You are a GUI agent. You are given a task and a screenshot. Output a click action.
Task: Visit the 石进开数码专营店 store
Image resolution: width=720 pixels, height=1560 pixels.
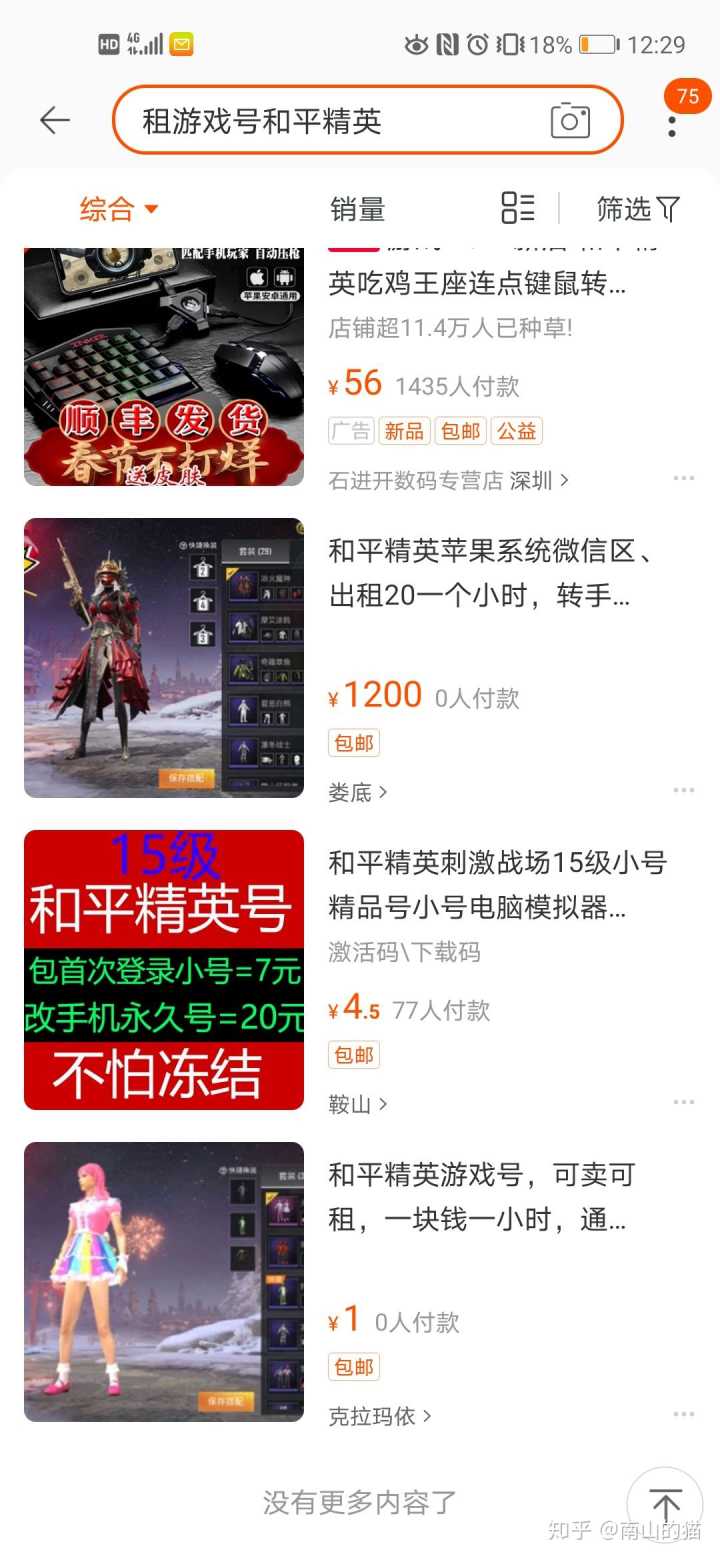(x=448, y=480)
